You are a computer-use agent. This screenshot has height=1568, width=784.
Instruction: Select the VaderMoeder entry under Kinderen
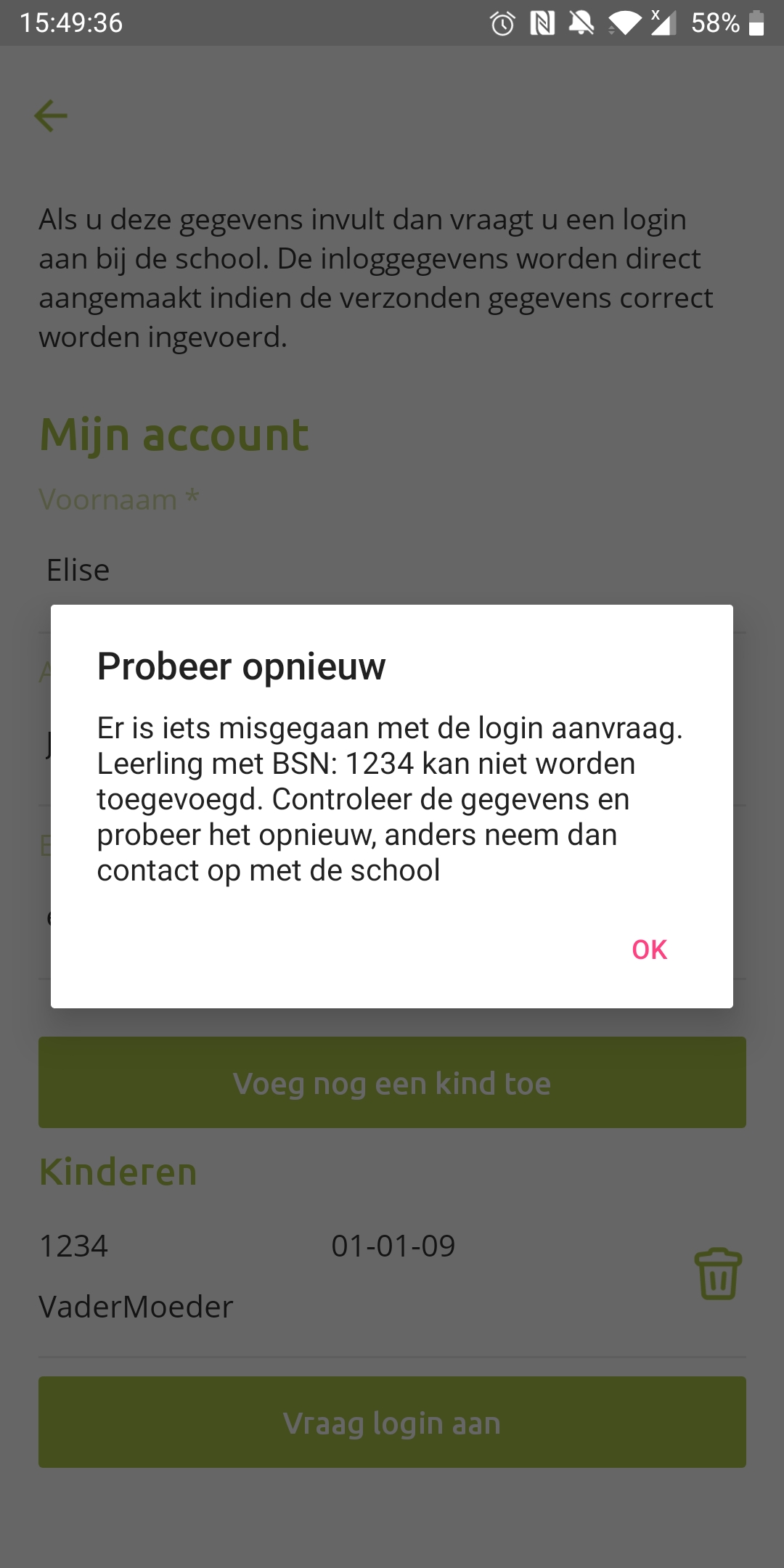coord(136,1307)
